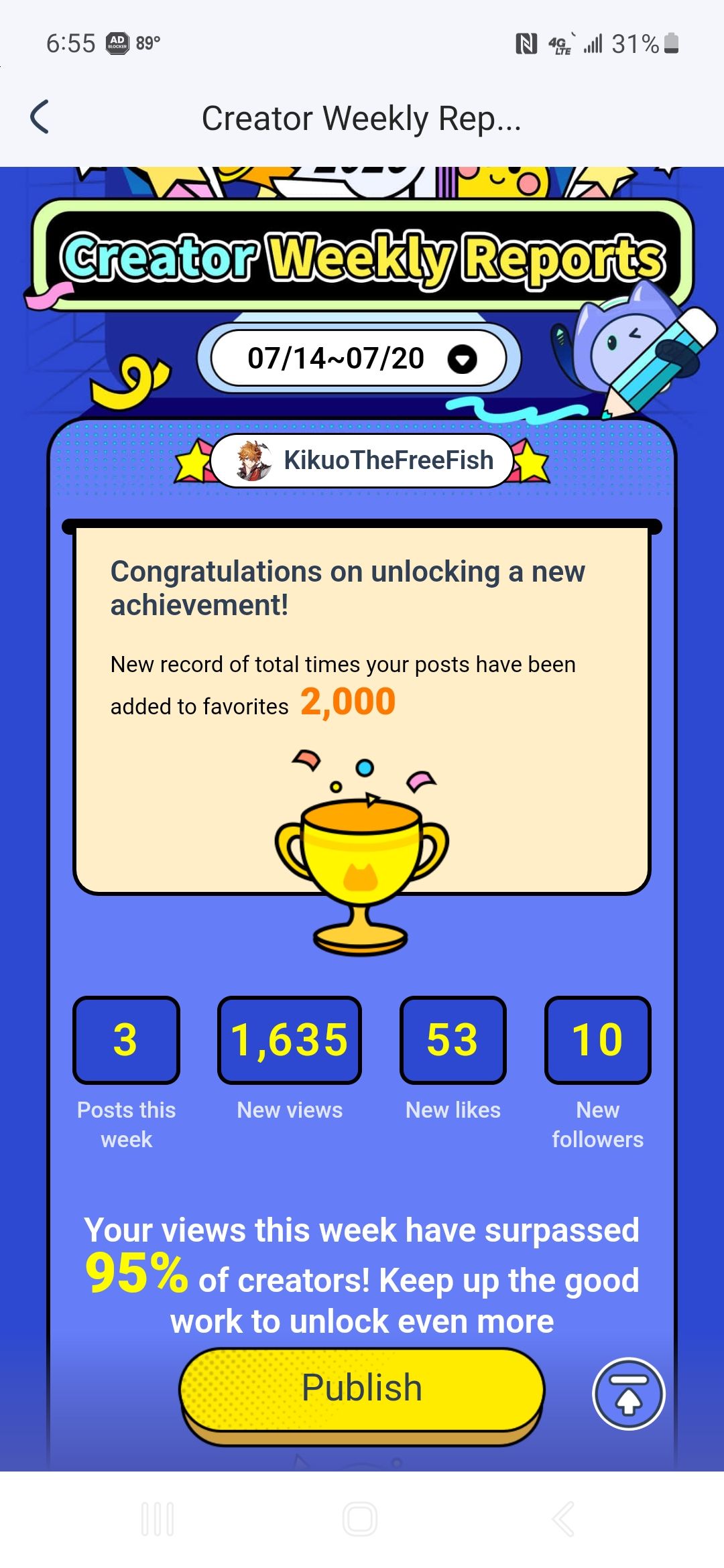The width and height of the screenshot is (724, 1568).
Task: Go back from Creator Weekly Reports
Action: tap(40, 117)
